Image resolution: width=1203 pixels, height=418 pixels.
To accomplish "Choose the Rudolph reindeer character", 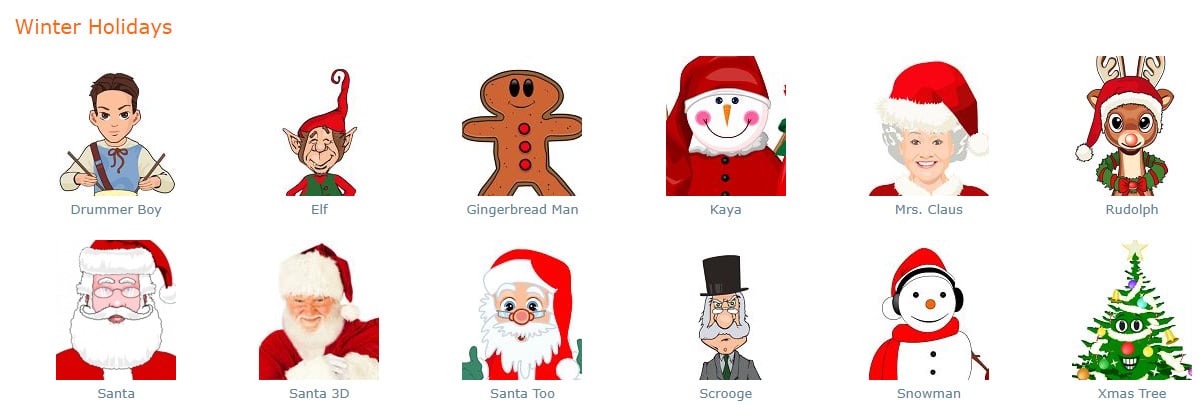I will (1132, 127).
